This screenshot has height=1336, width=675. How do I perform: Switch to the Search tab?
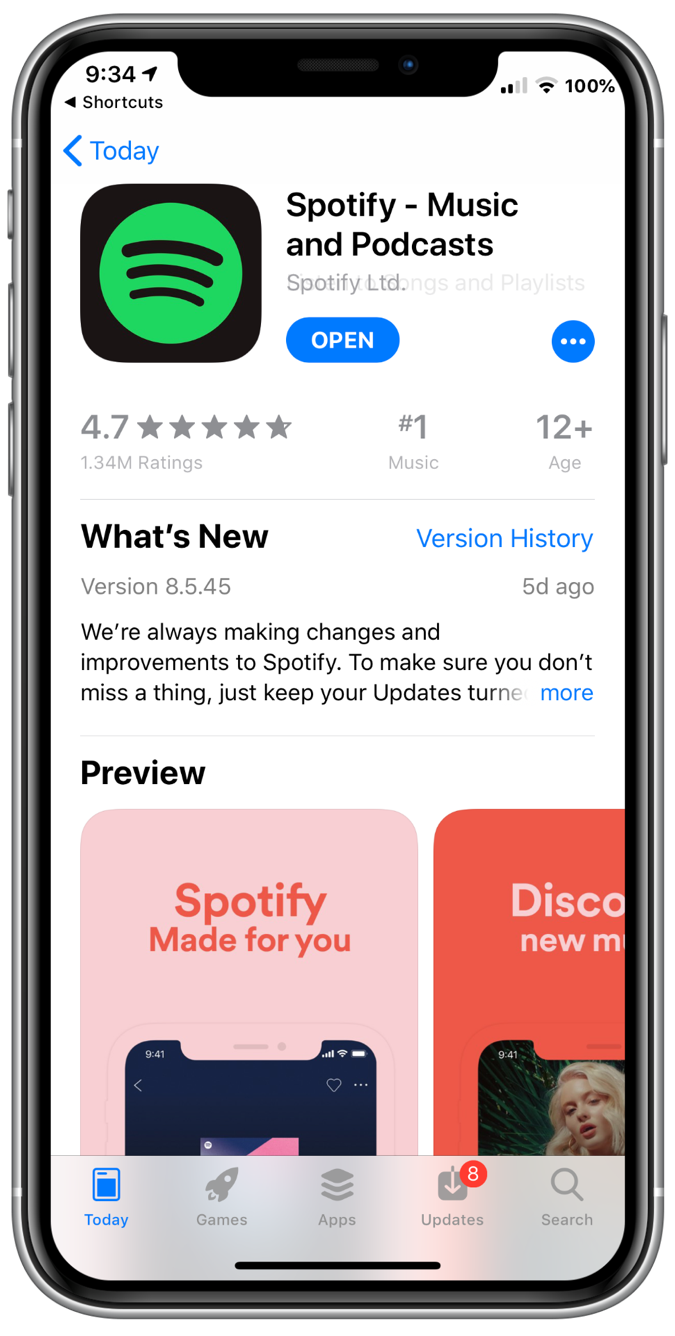point(567,1197)
